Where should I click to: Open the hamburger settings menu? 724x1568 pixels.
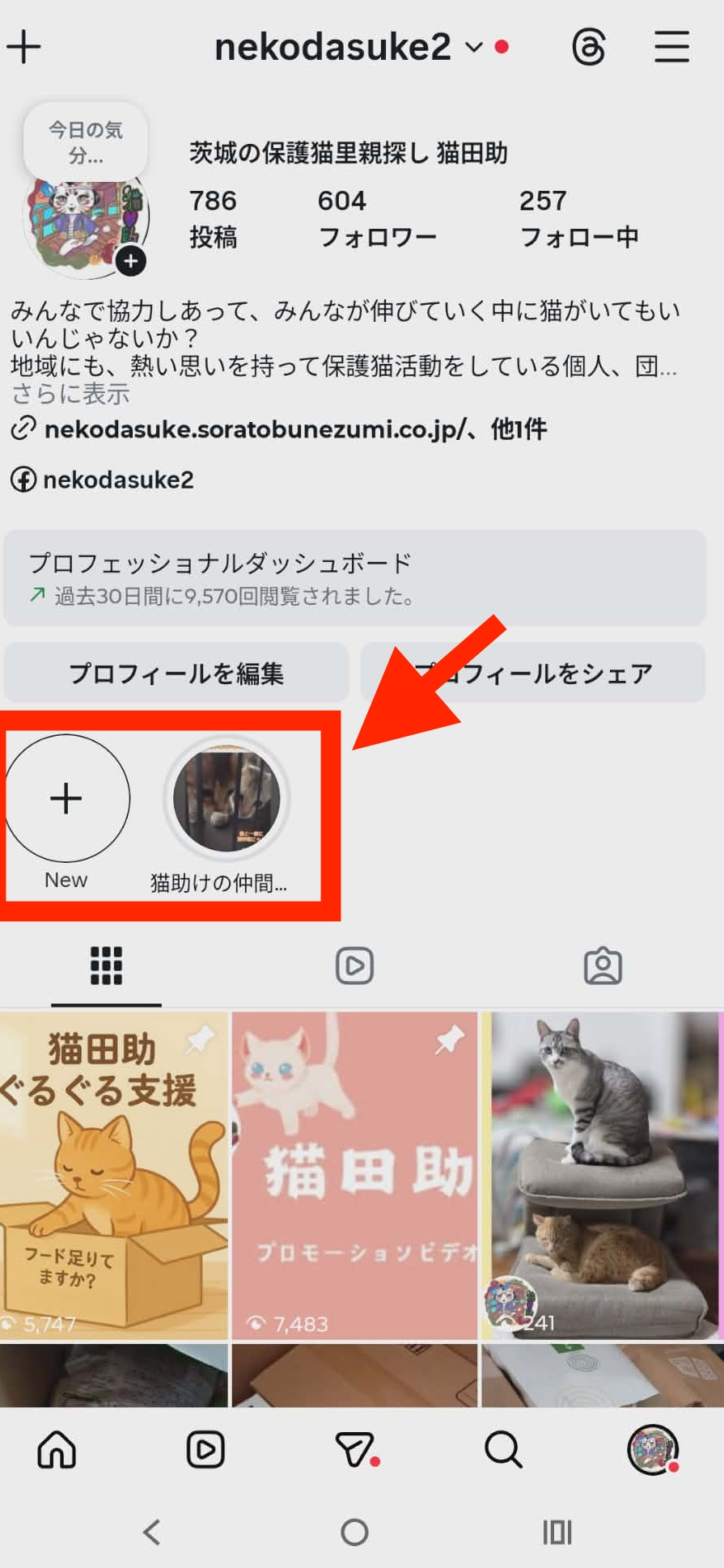coord(671,47)
